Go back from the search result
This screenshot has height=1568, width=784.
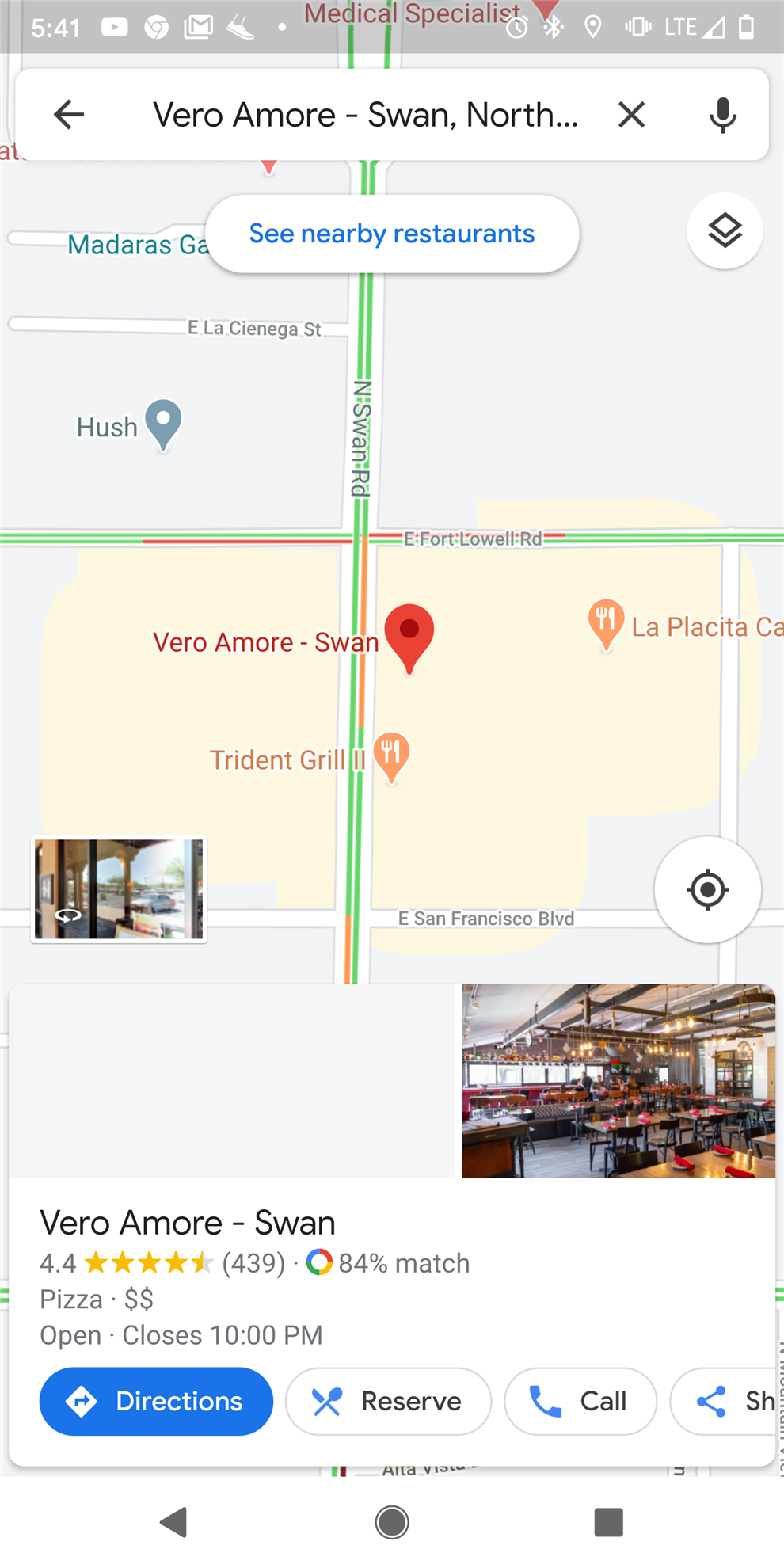click(69, 115)
